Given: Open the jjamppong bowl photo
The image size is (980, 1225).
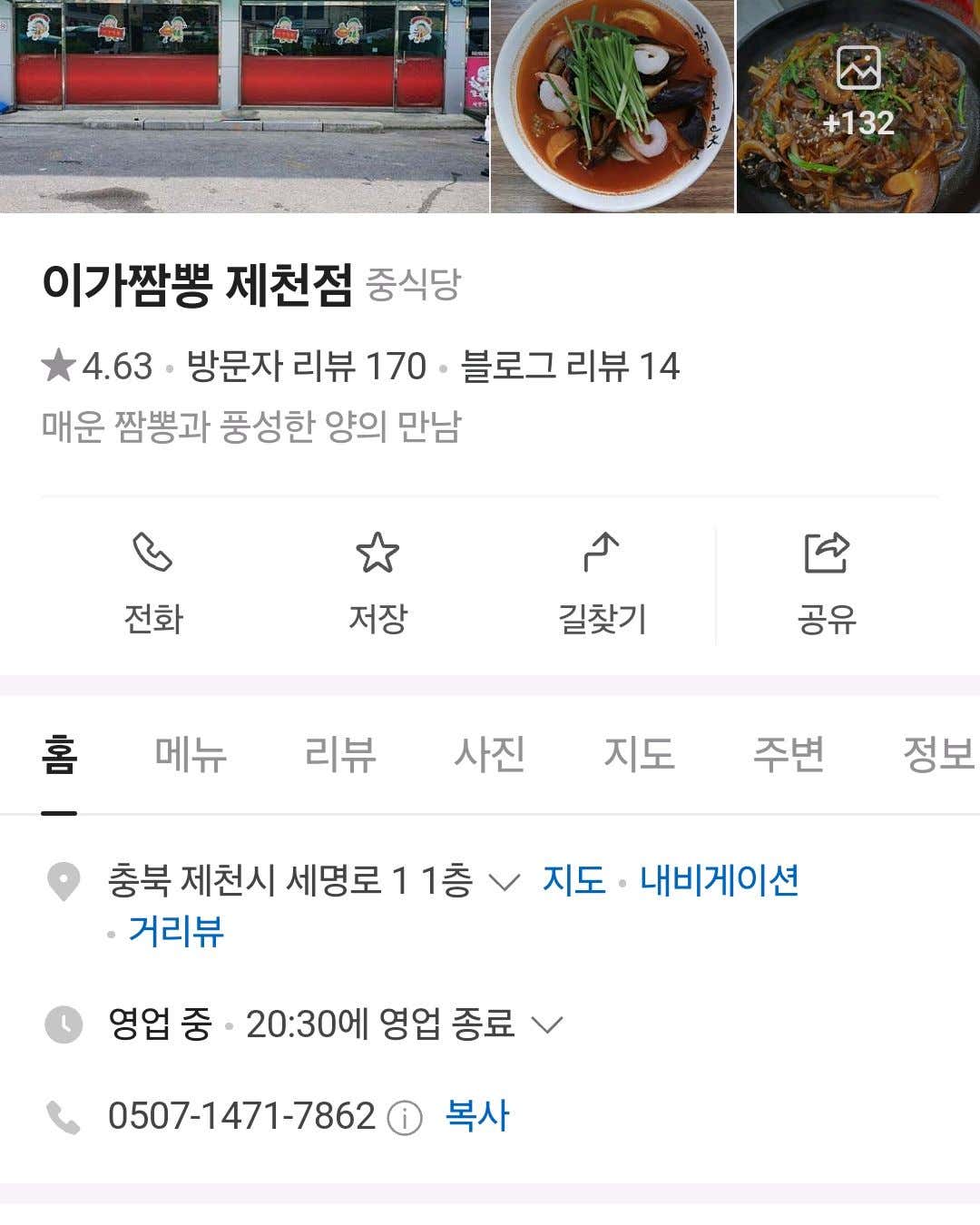Looking at the screenshot, I should click(612, 106).
